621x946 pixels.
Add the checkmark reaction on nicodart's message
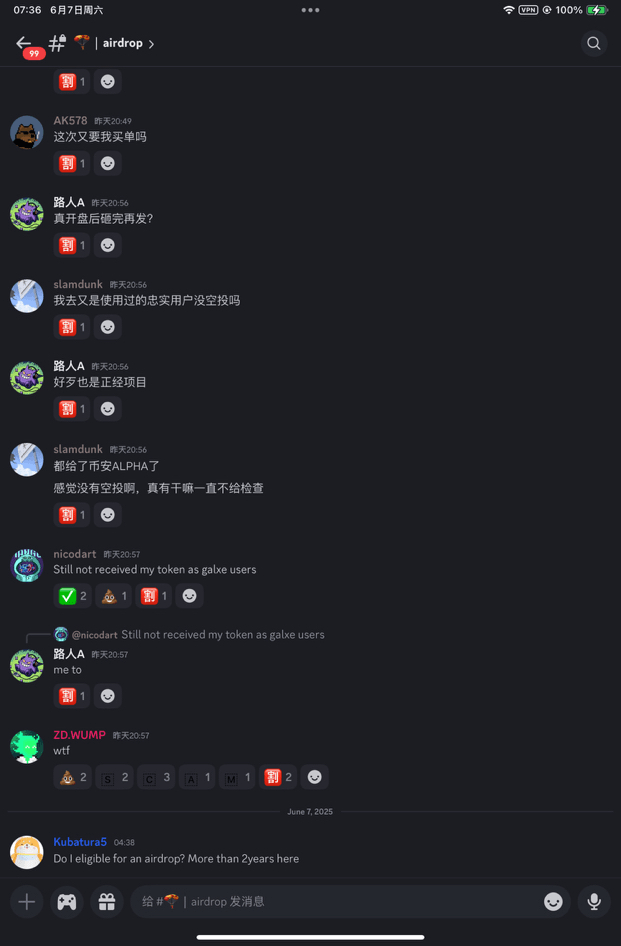point(72,596)
